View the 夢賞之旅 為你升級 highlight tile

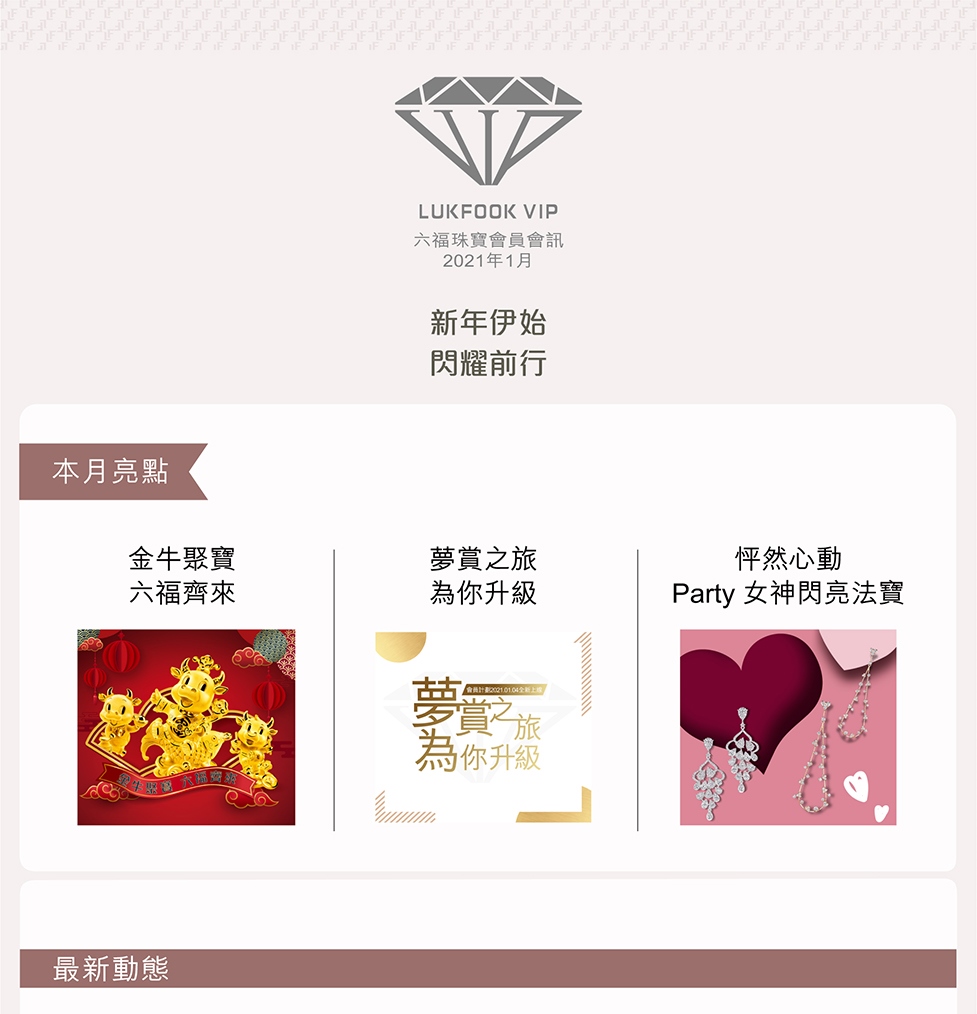click(x=483, y=727)
